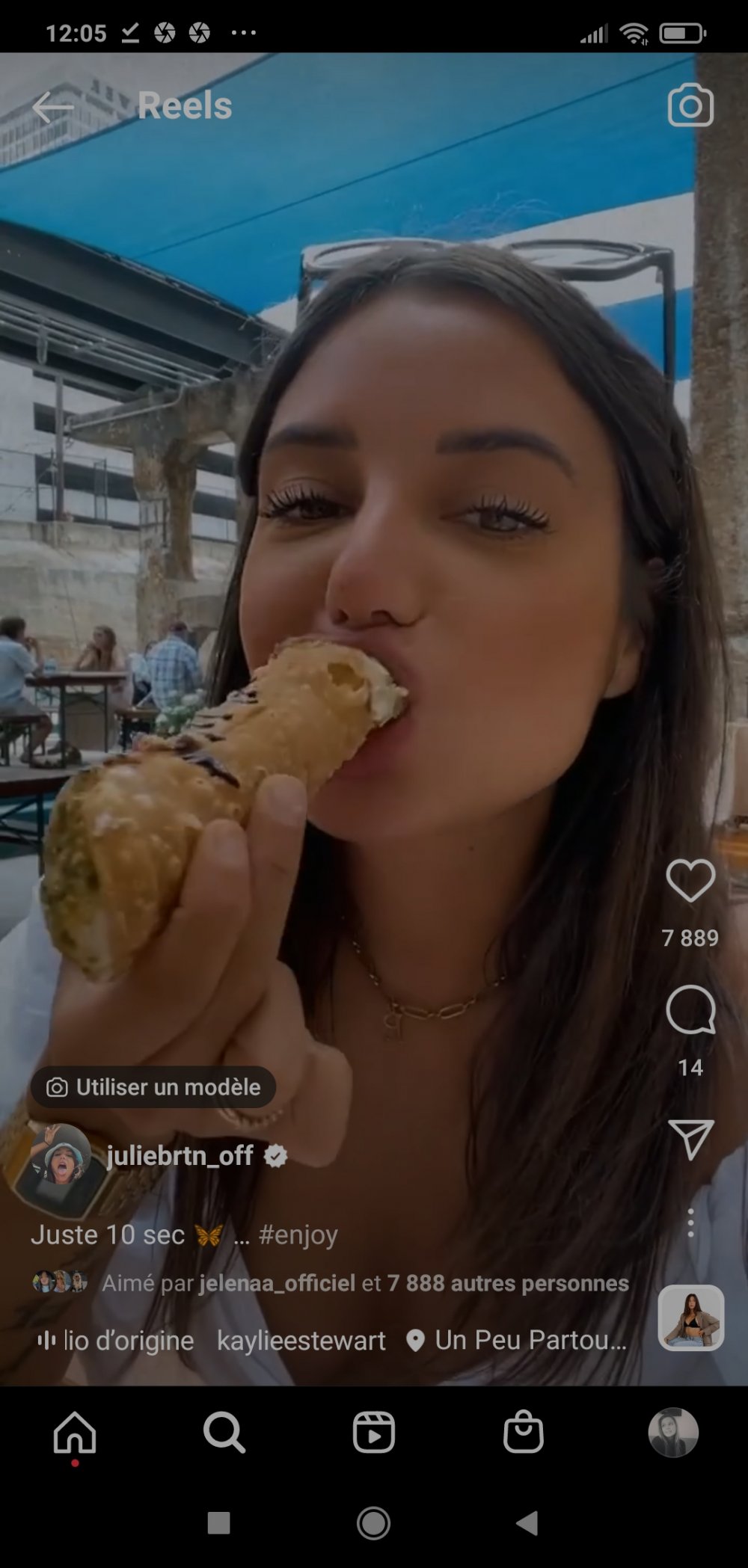Switch to the Reels tab
The width and height of the screenshot is (748, 1568).
coord(373,1433)
